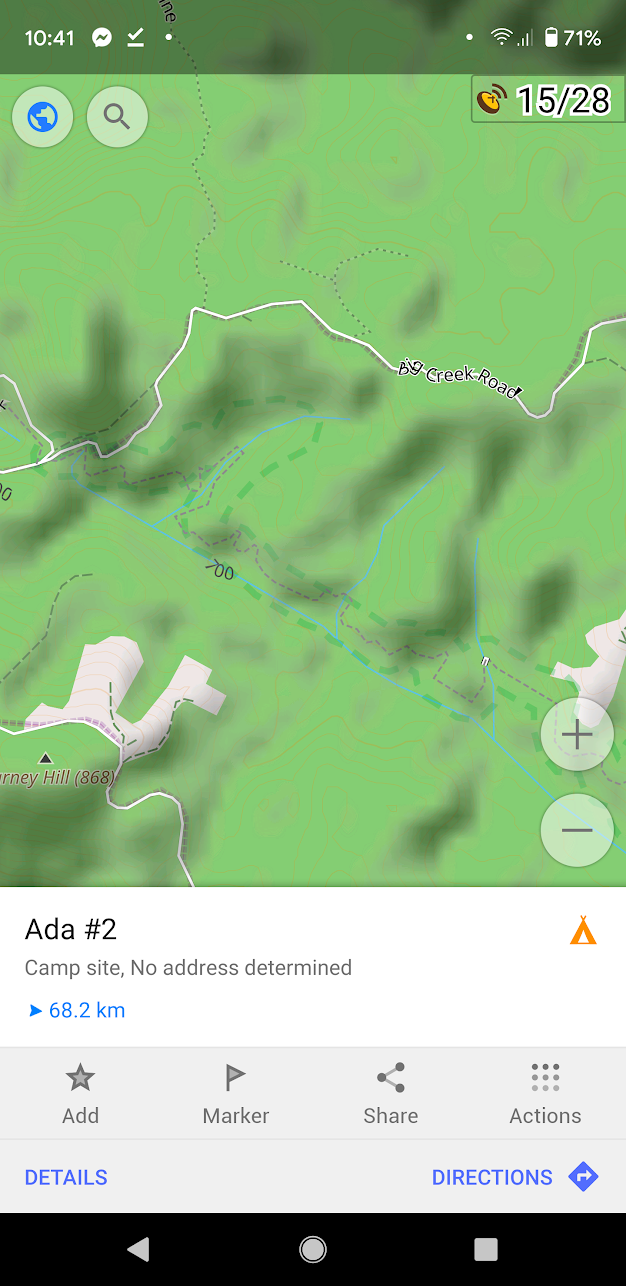Share the Ada #2 location
This screenshot has height=1286, width=626.
coord(391,1094)
